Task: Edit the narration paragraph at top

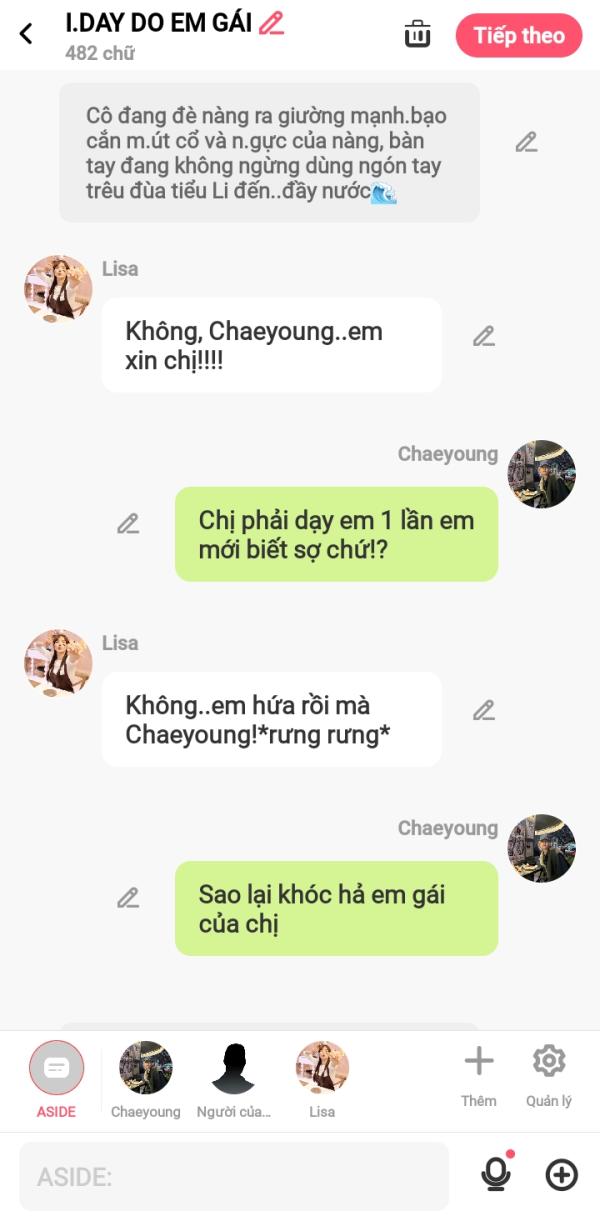Action: tap(526, 142)
